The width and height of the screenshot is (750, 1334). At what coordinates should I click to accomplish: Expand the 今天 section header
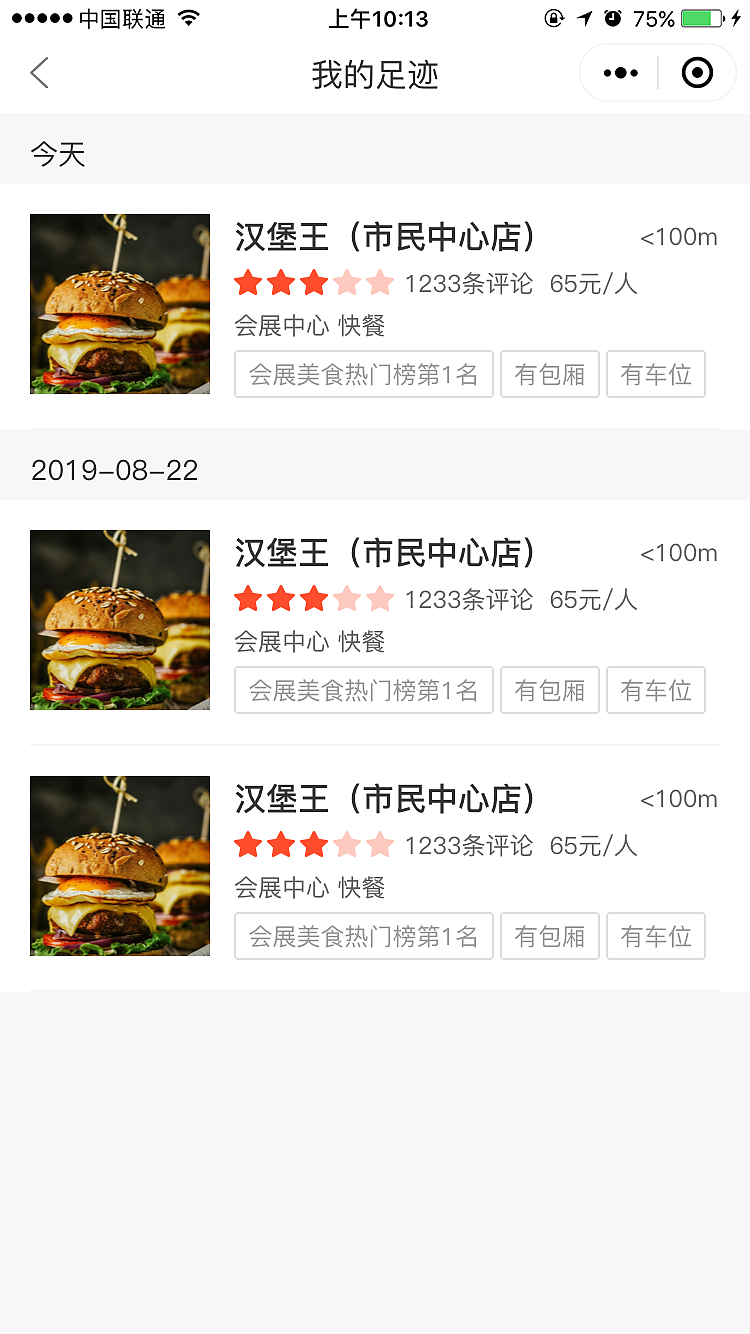[57, 152]
